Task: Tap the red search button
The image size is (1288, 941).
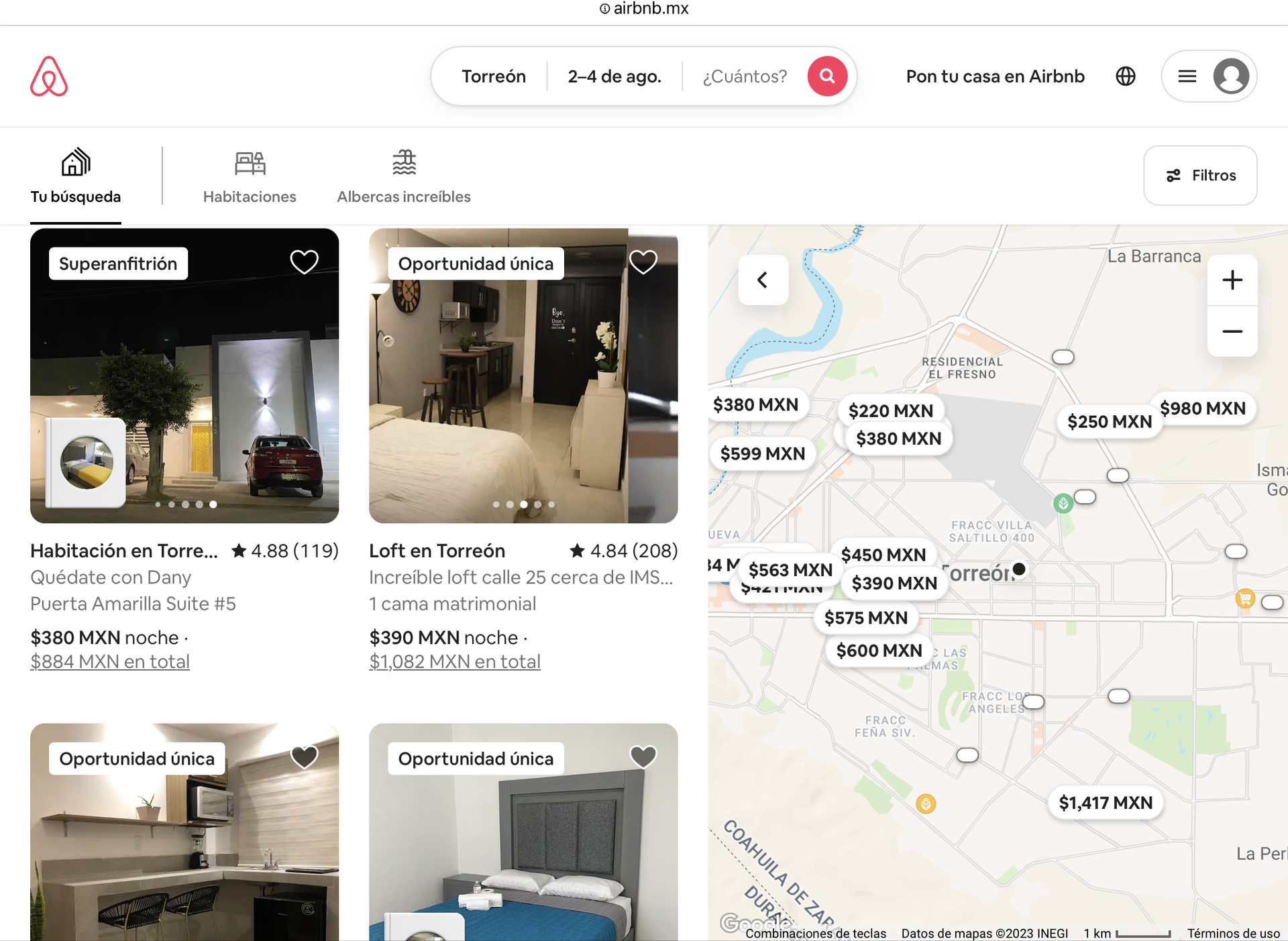Action: coord(827,76)
